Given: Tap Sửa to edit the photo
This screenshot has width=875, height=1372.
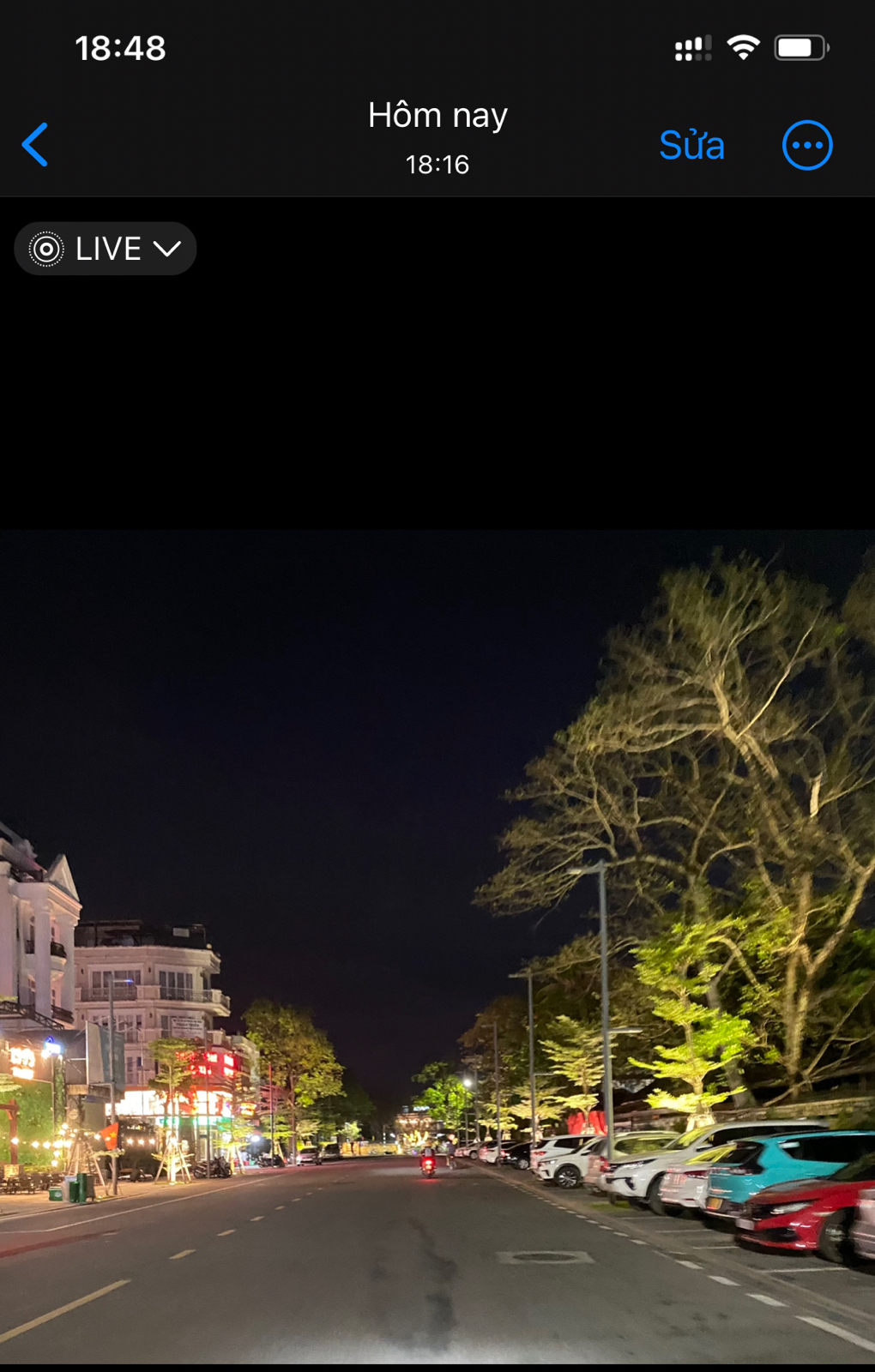Looking at the screenshot, I should pyautogui.click(x=691, y=145).
